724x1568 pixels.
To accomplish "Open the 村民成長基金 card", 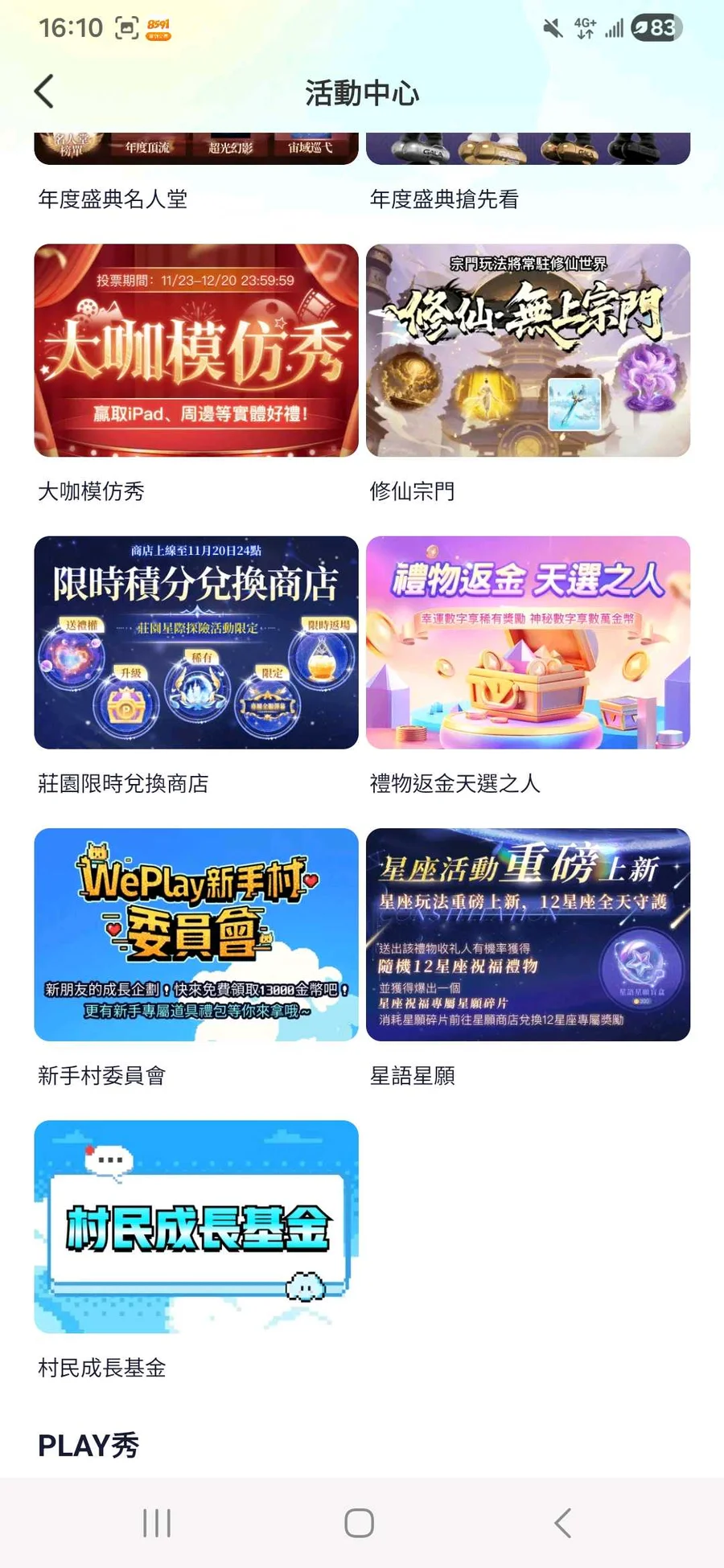I will pos(195,1226).
